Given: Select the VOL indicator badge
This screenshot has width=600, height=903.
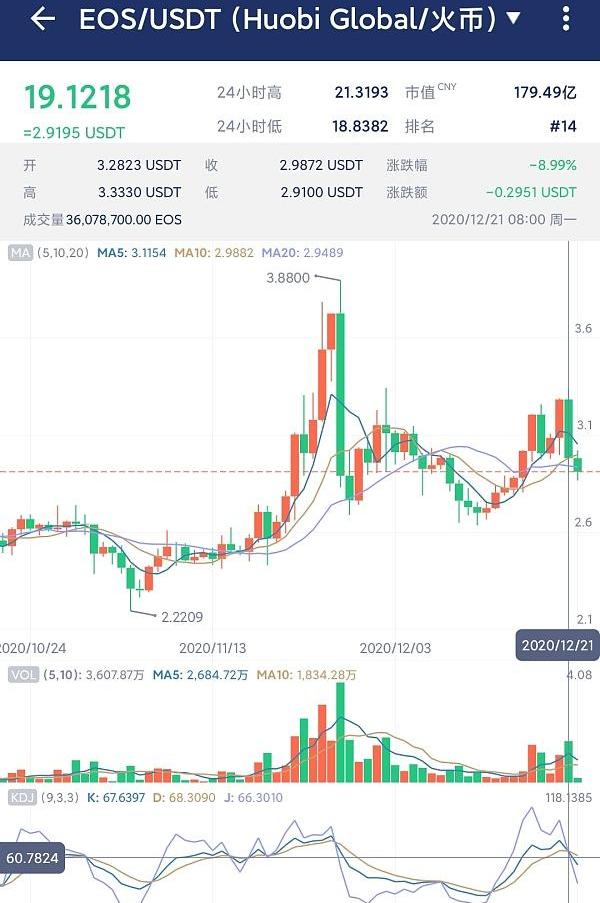Looking at the screenshot, I should point(21,675).
